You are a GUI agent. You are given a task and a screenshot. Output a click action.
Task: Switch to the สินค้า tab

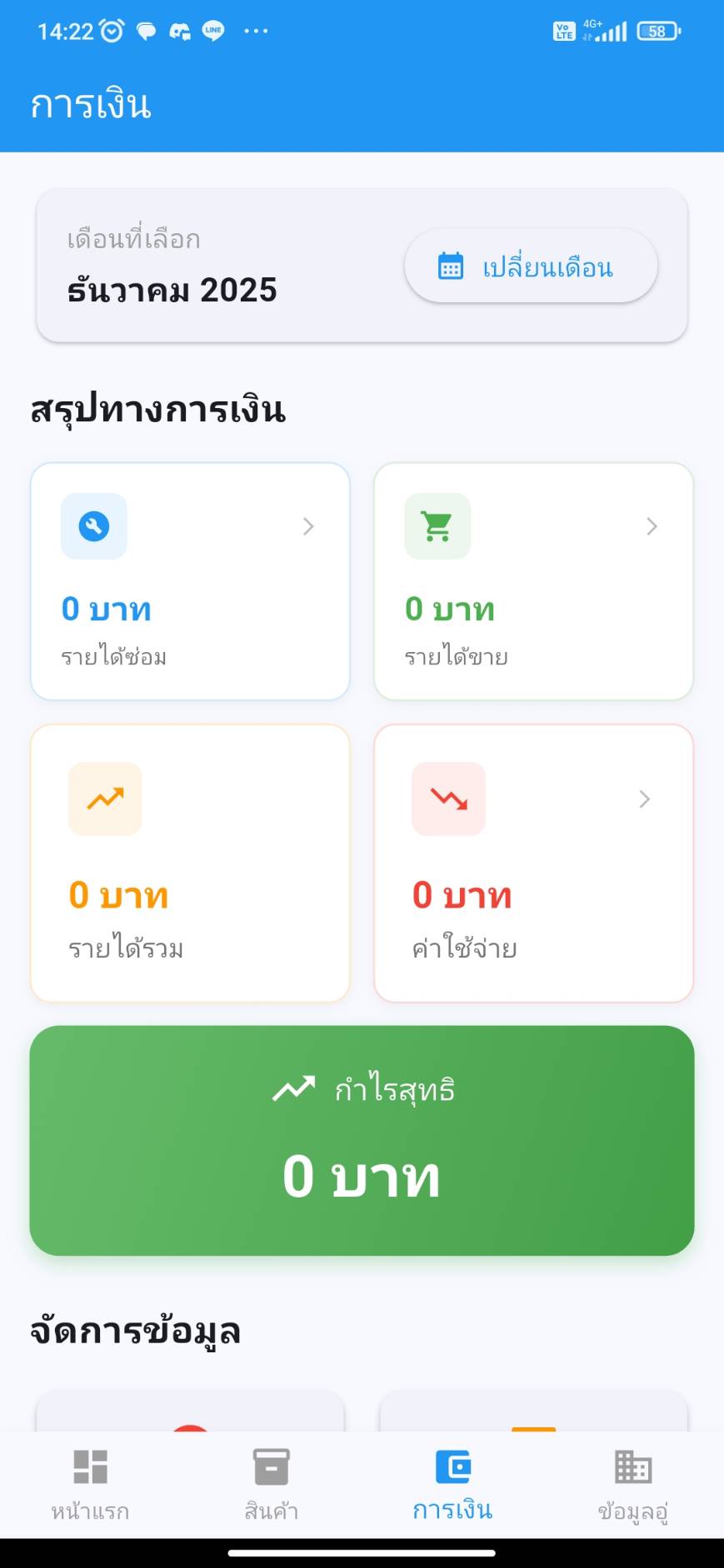point(271,1485)
